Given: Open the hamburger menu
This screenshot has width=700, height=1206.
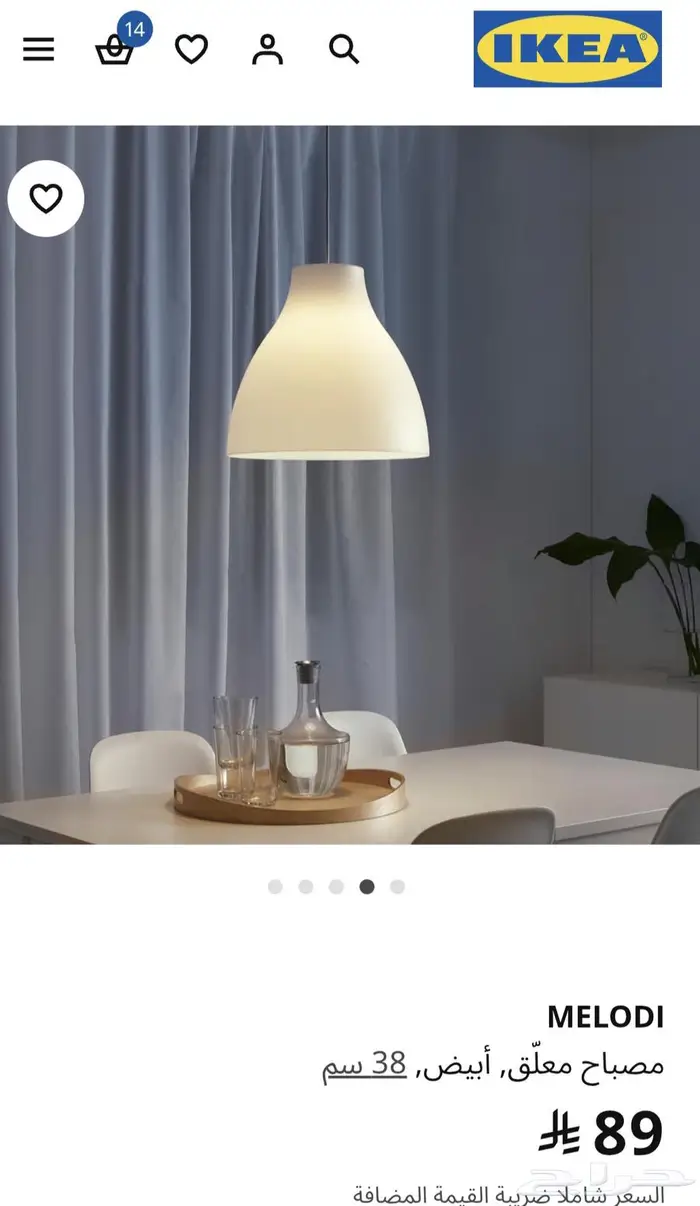Looking at the screenshot, I should 38,49.
